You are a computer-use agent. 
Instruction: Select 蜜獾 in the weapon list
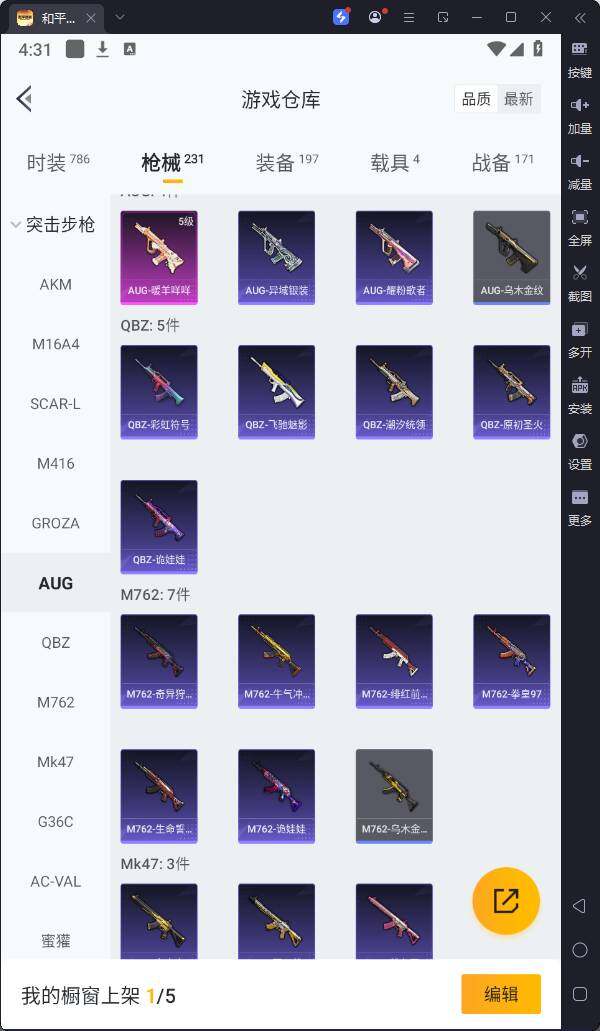[x=56, y=941]
